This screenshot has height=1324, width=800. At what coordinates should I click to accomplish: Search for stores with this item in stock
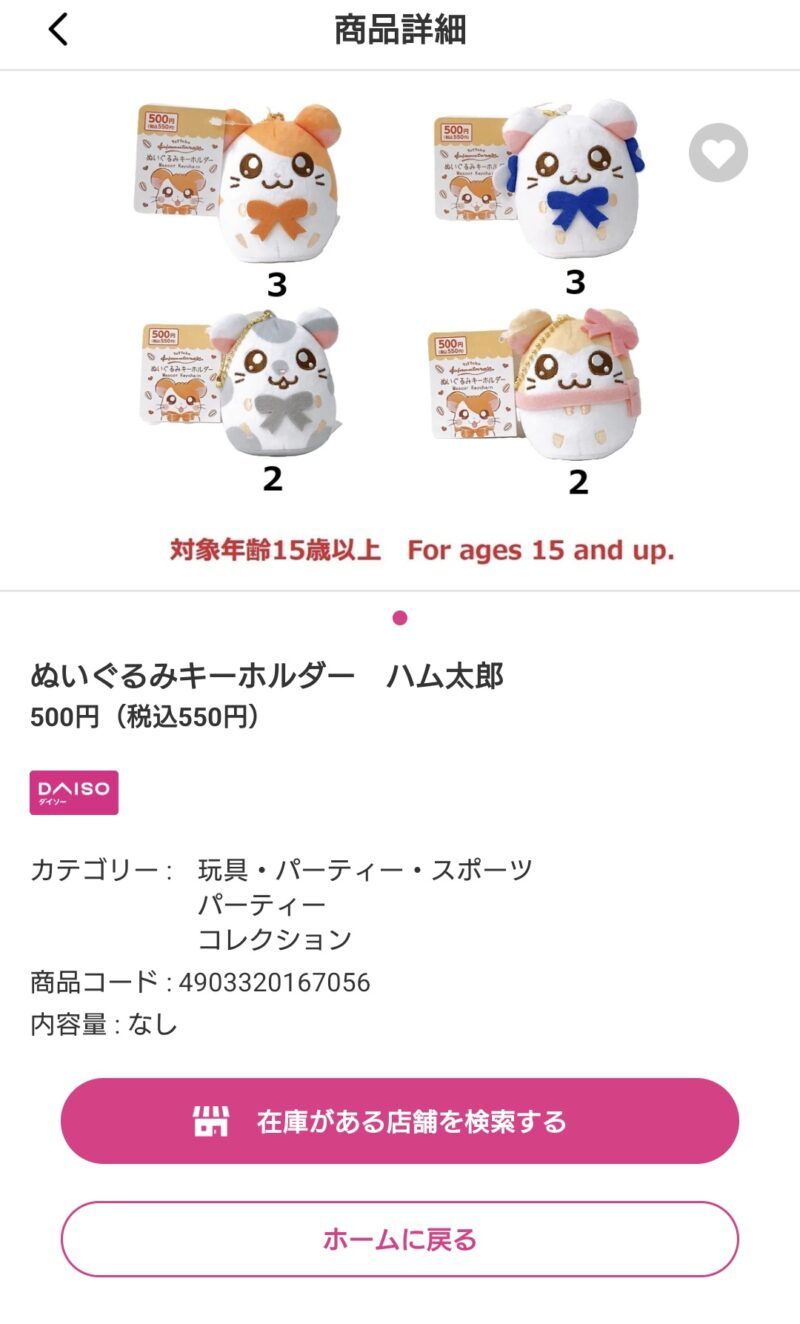click(400, 1121)
